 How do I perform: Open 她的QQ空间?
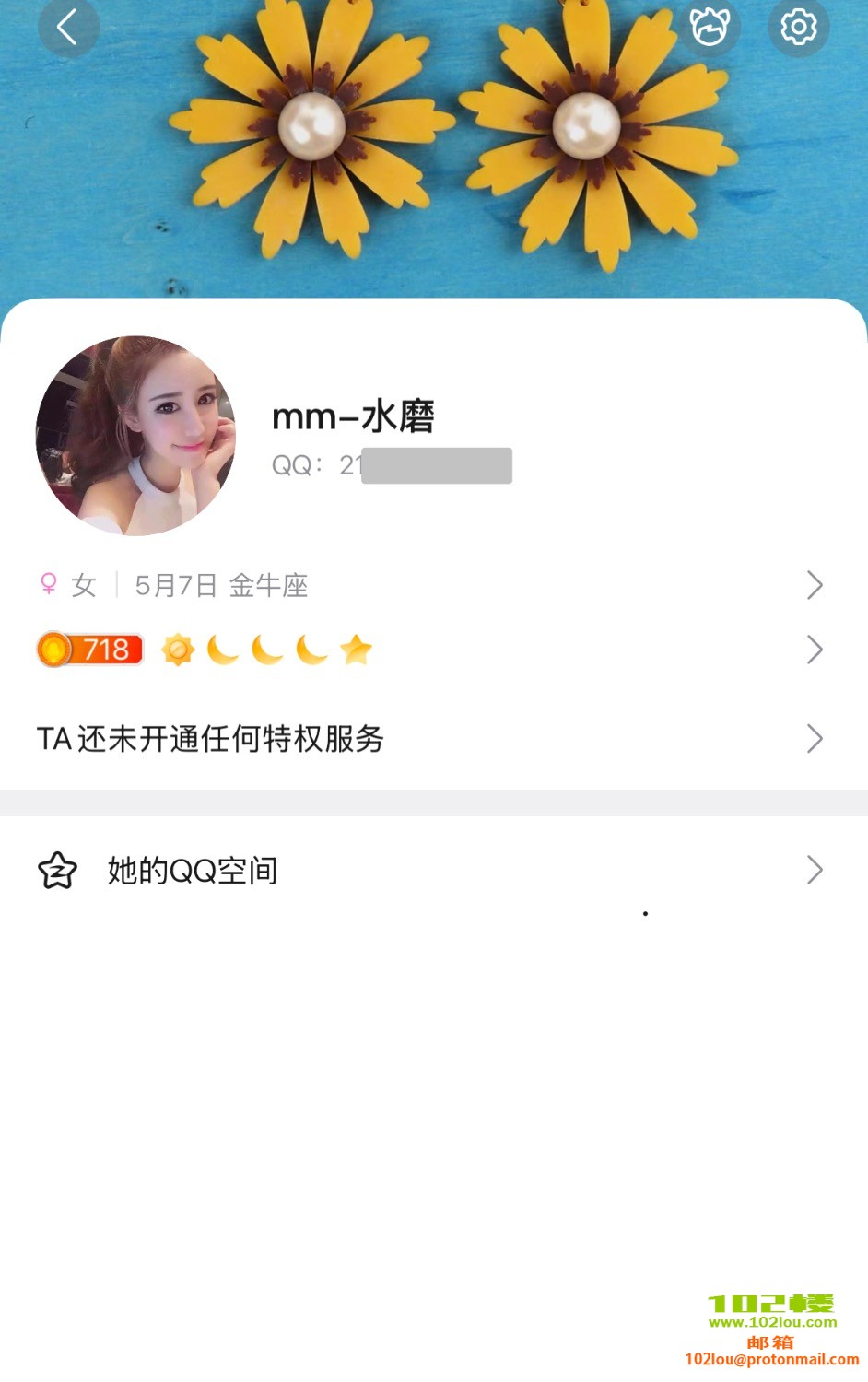point(433,871)
